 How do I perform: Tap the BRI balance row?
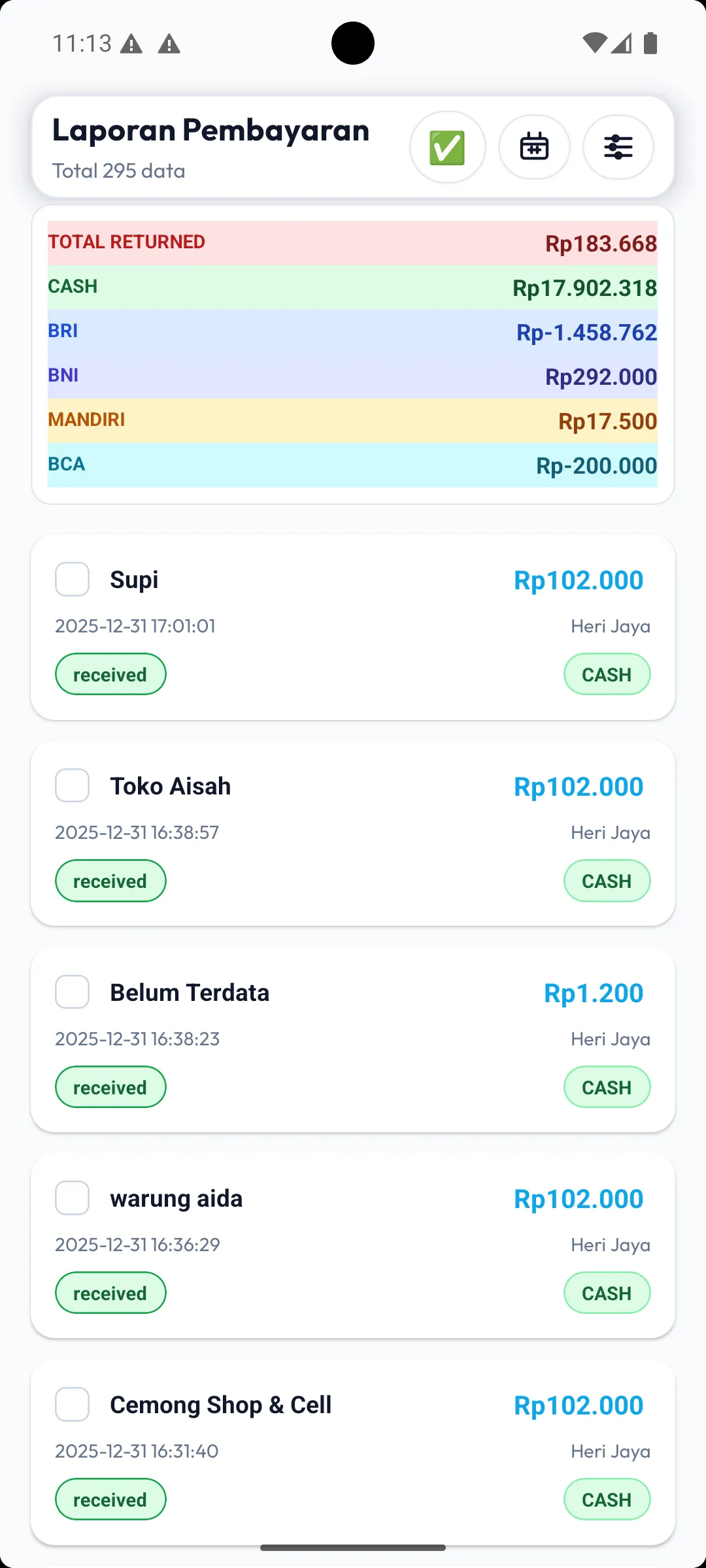click(353, 332)
